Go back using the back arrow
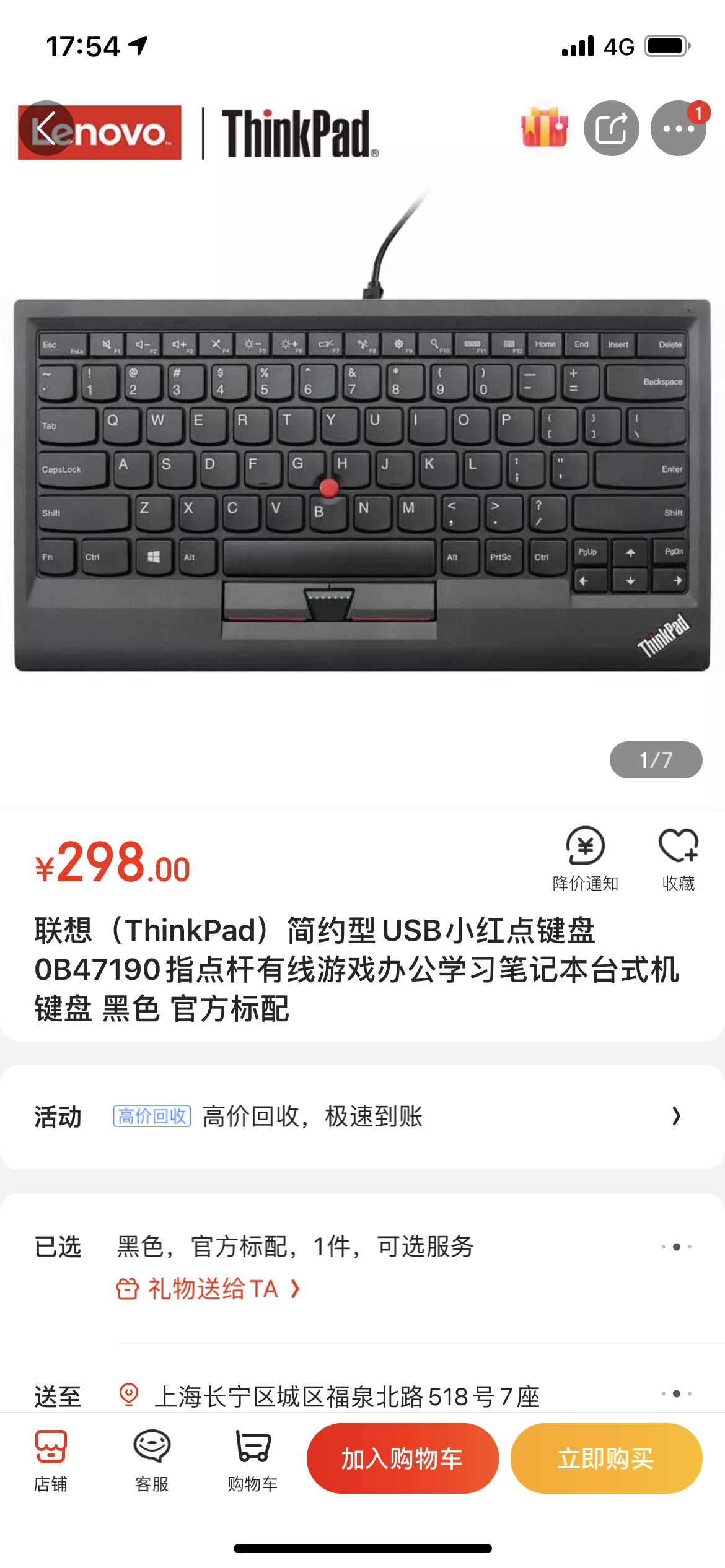 46,129
